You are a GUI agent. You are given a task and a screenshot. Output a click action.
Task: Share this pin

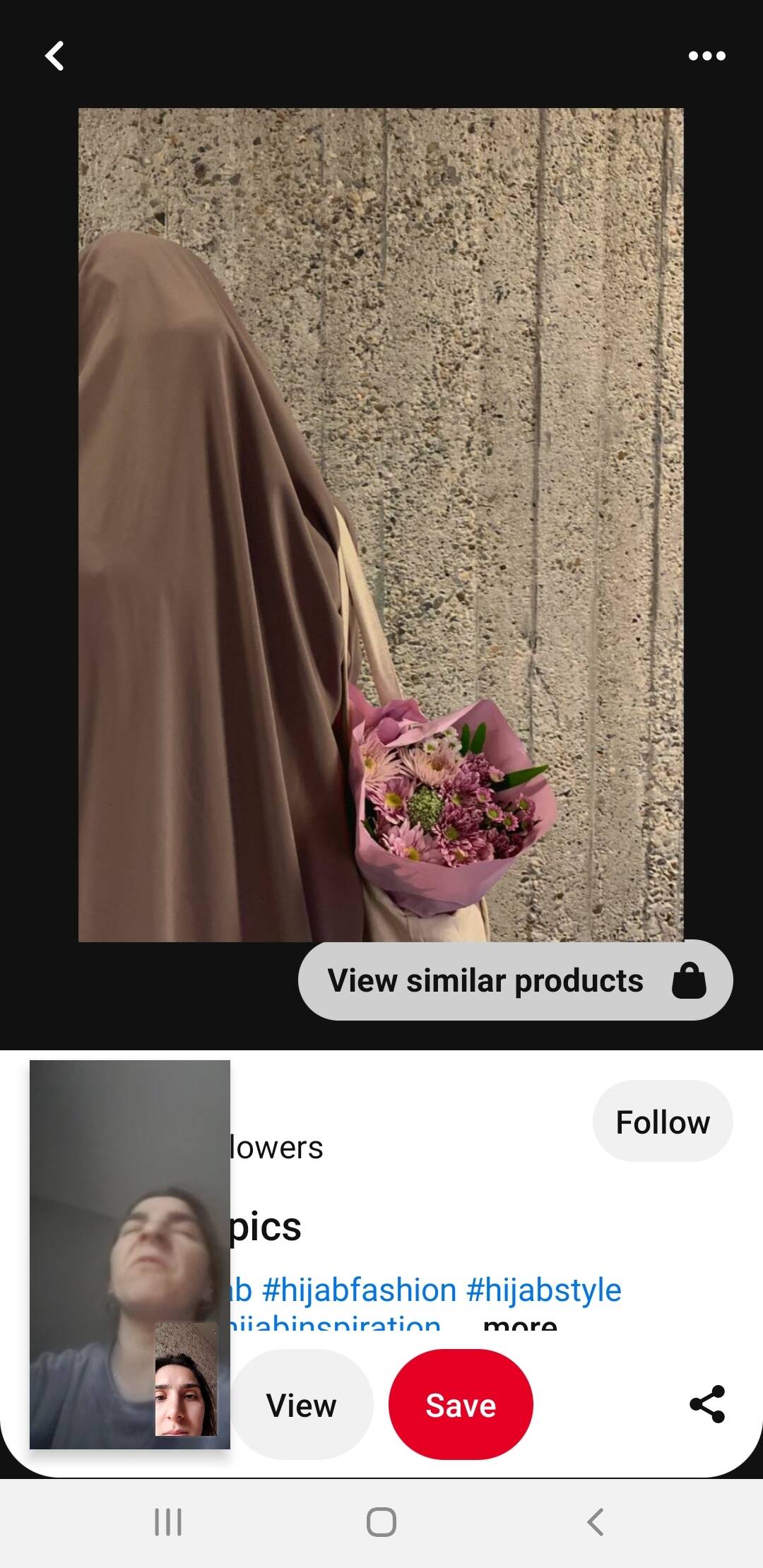coord(707,1403)
